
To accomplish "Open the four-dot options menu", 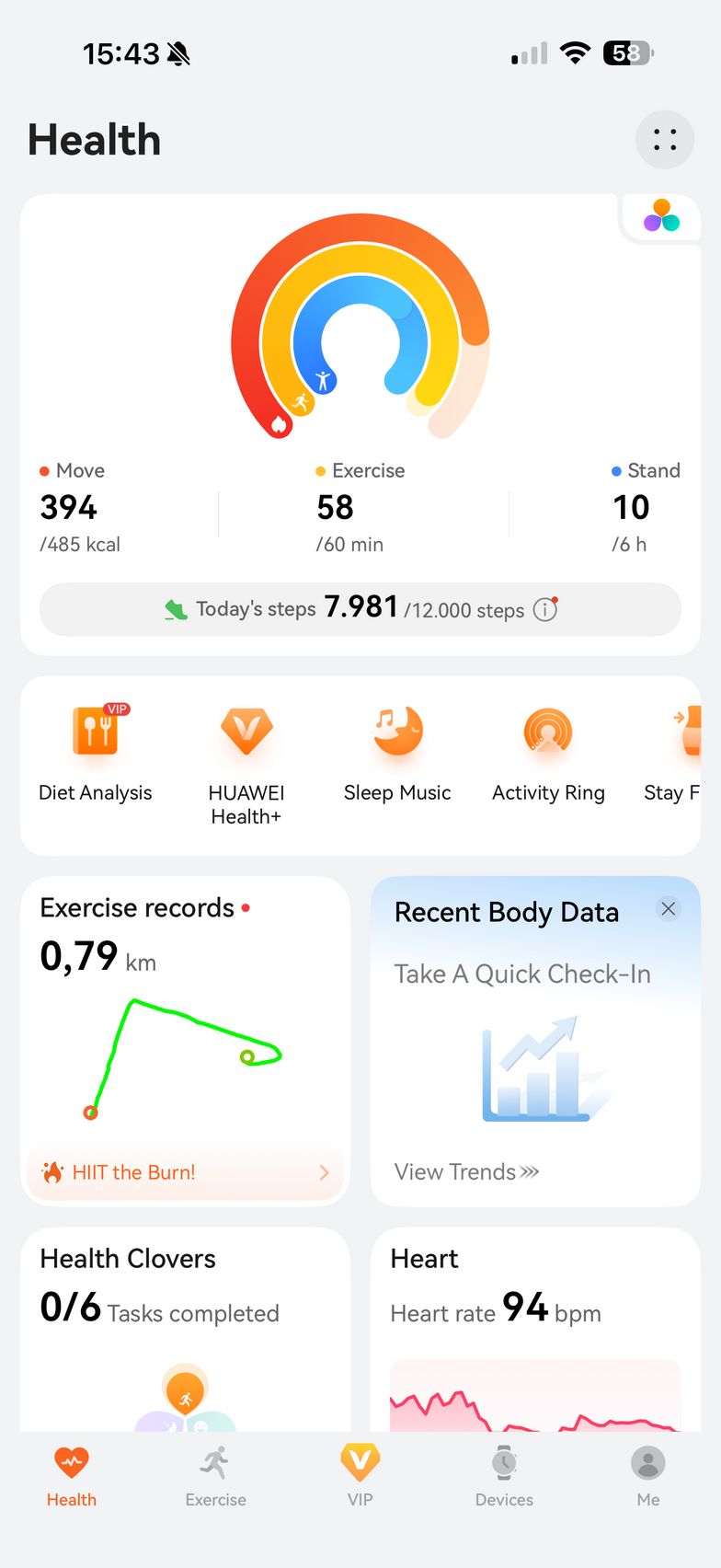I will [x=664, y=140].
